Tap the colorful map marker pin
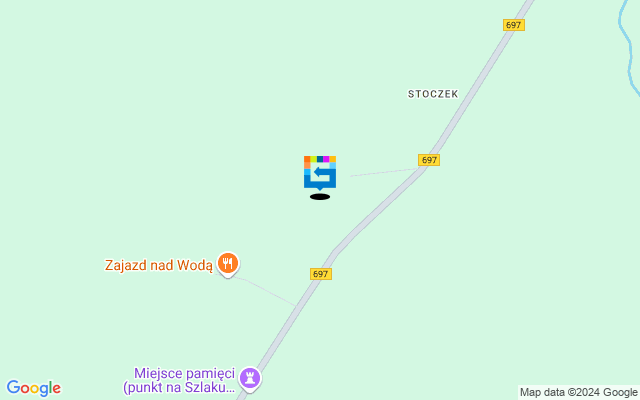The height and width of the screenshot is (400, 640). 320,172
